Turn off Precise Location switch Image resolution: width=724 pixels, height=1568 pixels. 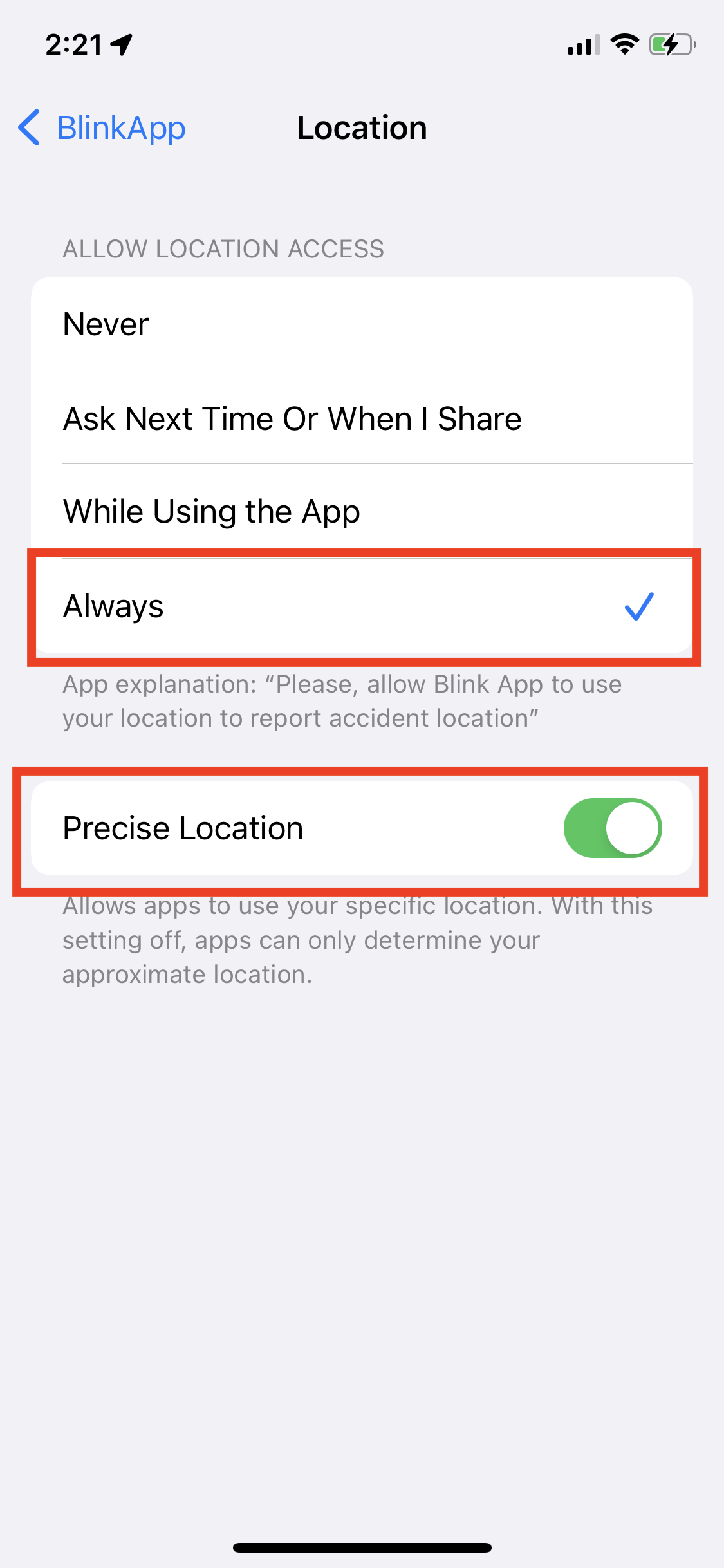(x=612, y=828)
